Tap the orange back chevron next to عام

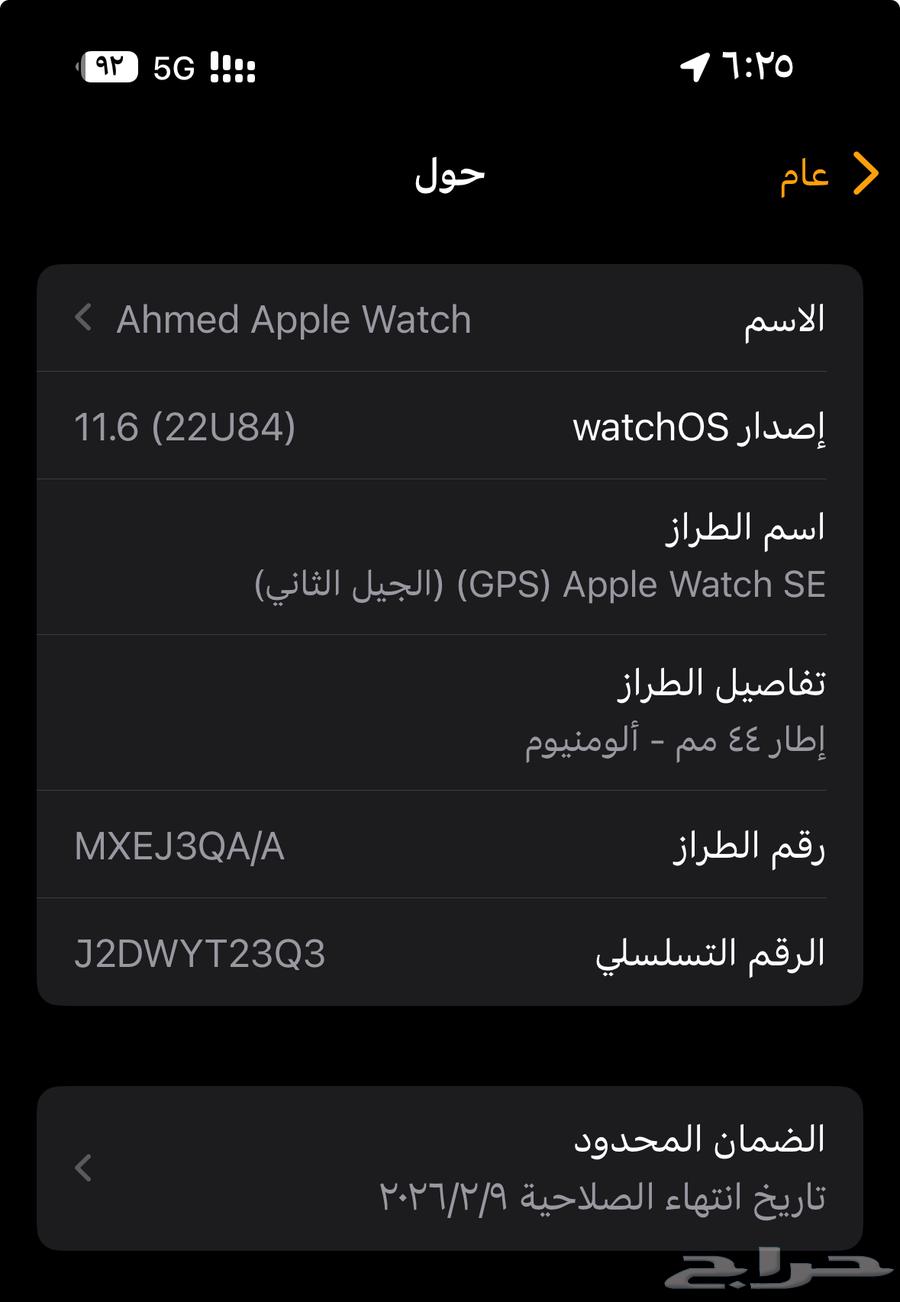pyautogui.click(x=866, y=172)
